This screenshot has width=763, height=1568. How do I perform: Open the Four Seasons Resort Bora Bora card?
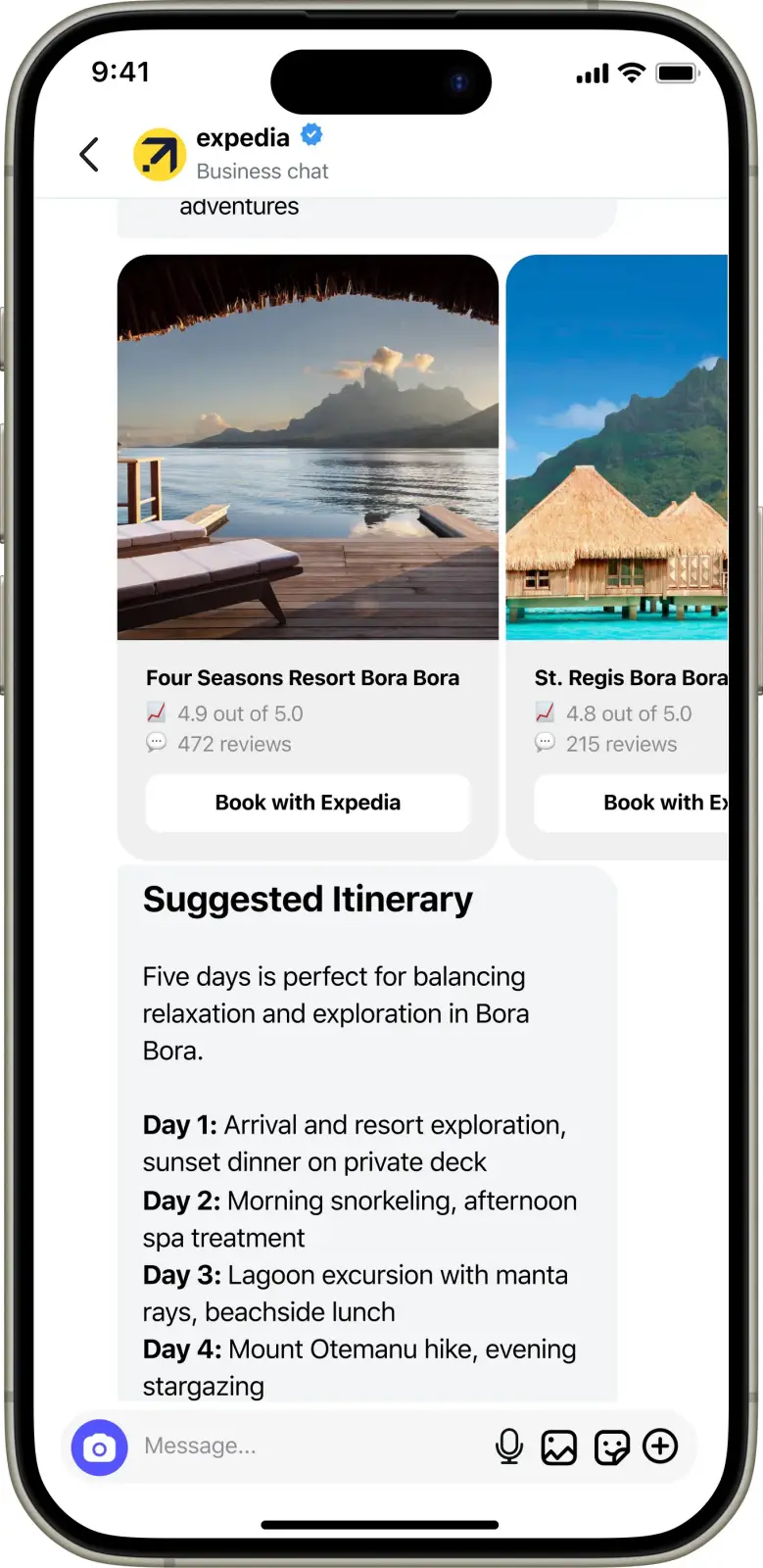point(308,557)
